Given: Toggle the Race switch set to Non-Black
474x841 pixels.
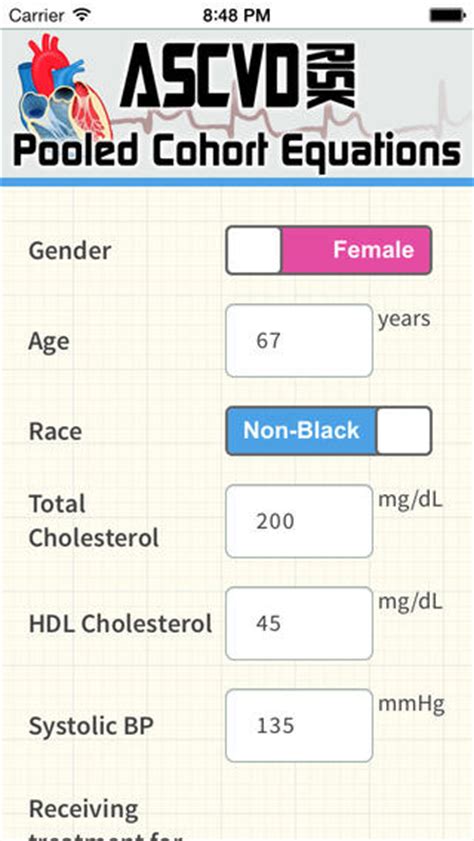Looking at the screenshot, I should coord(329,431).
